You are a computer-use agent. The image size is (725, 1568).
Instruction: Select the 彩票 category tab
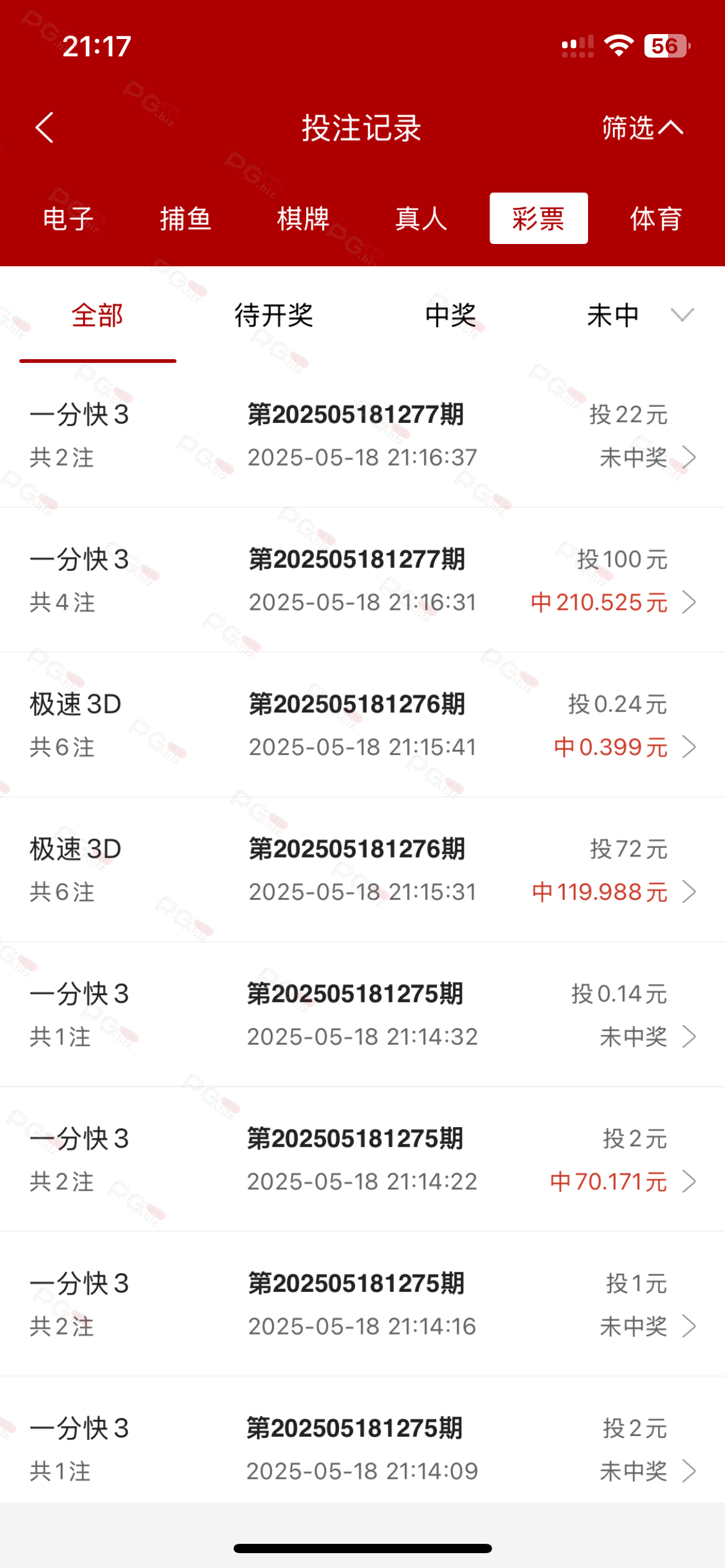[538, 219]
